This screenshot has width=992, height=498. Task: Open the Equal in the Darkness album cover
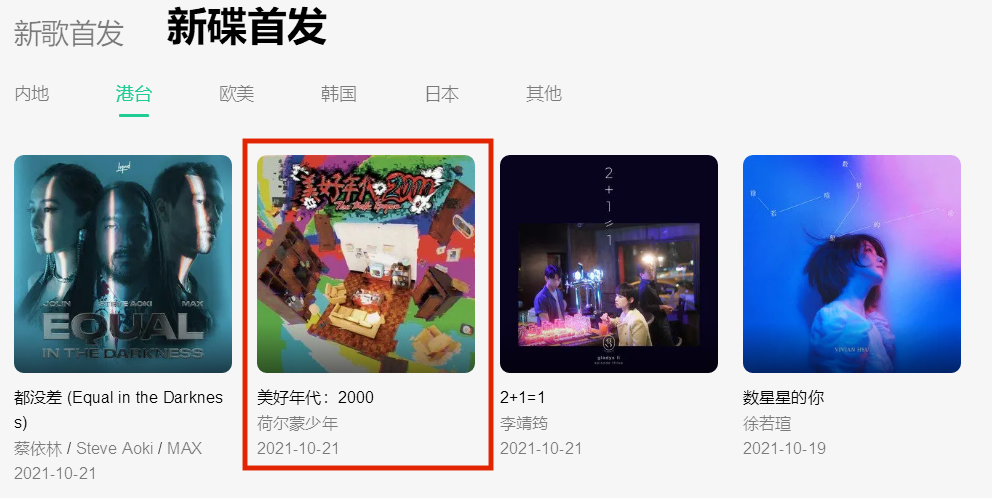point(123,264)
